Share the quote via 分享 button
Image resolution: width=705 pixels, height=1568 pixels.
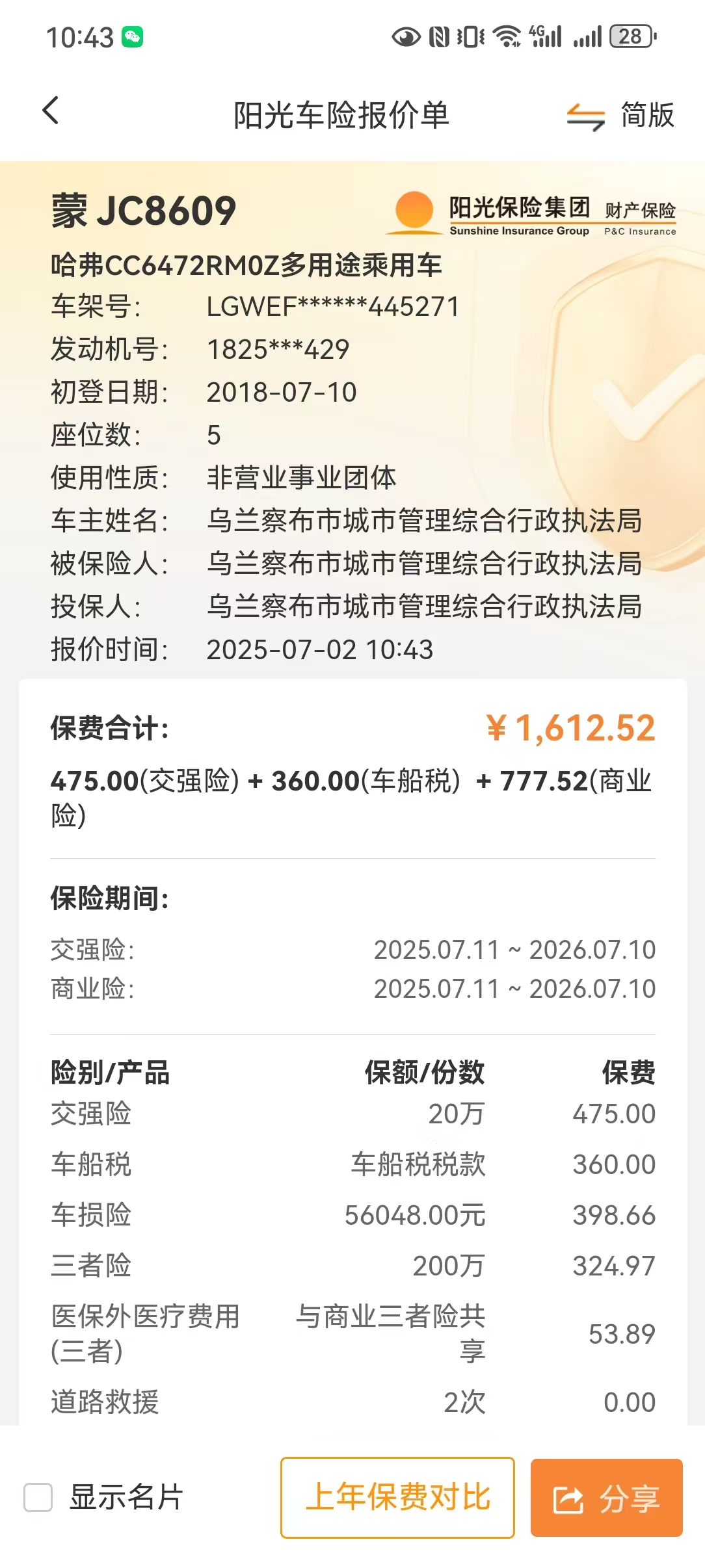606,1497
